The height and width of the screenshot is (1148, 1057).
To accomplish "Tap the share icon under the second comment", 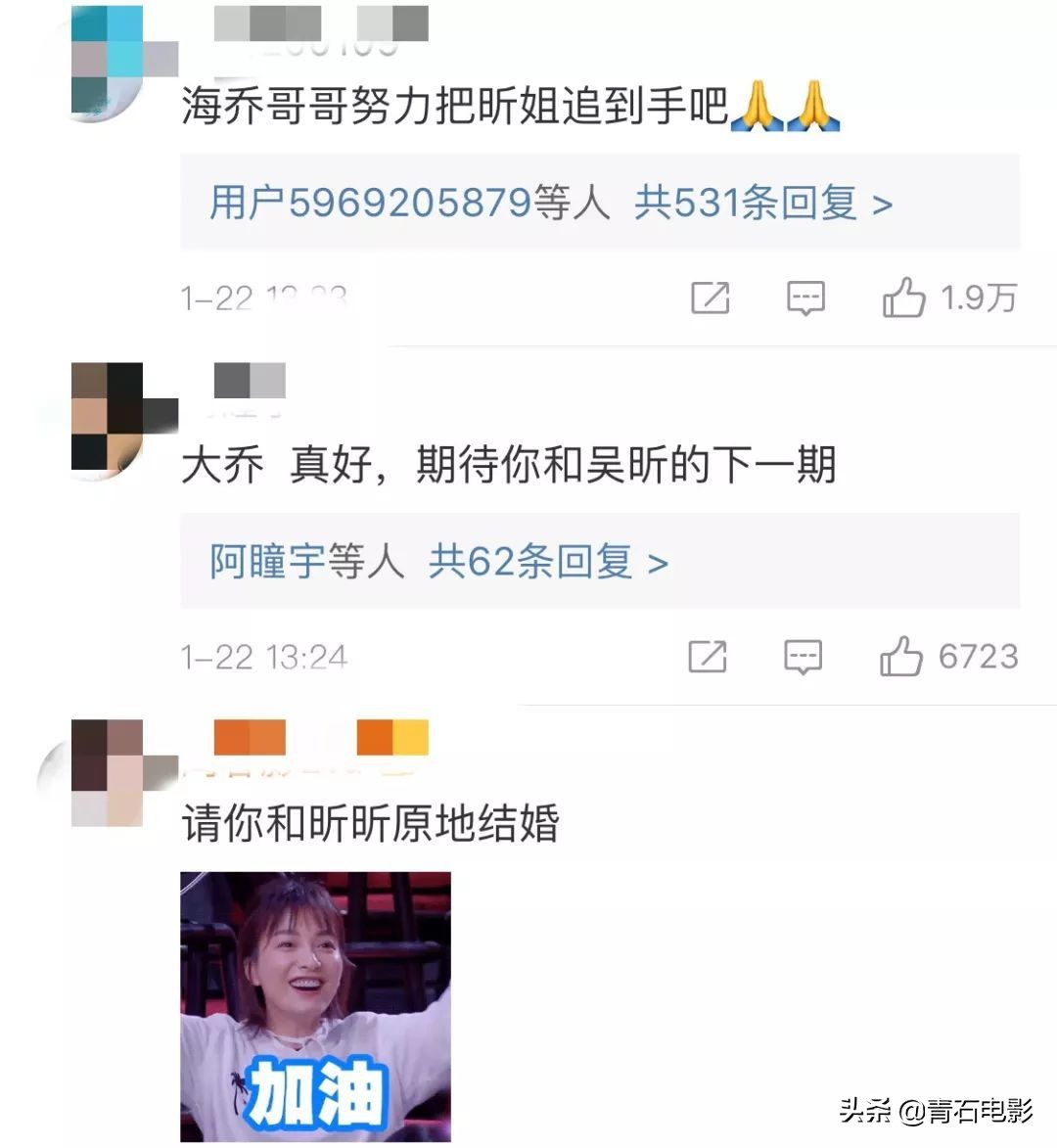I will coord(712,657).
